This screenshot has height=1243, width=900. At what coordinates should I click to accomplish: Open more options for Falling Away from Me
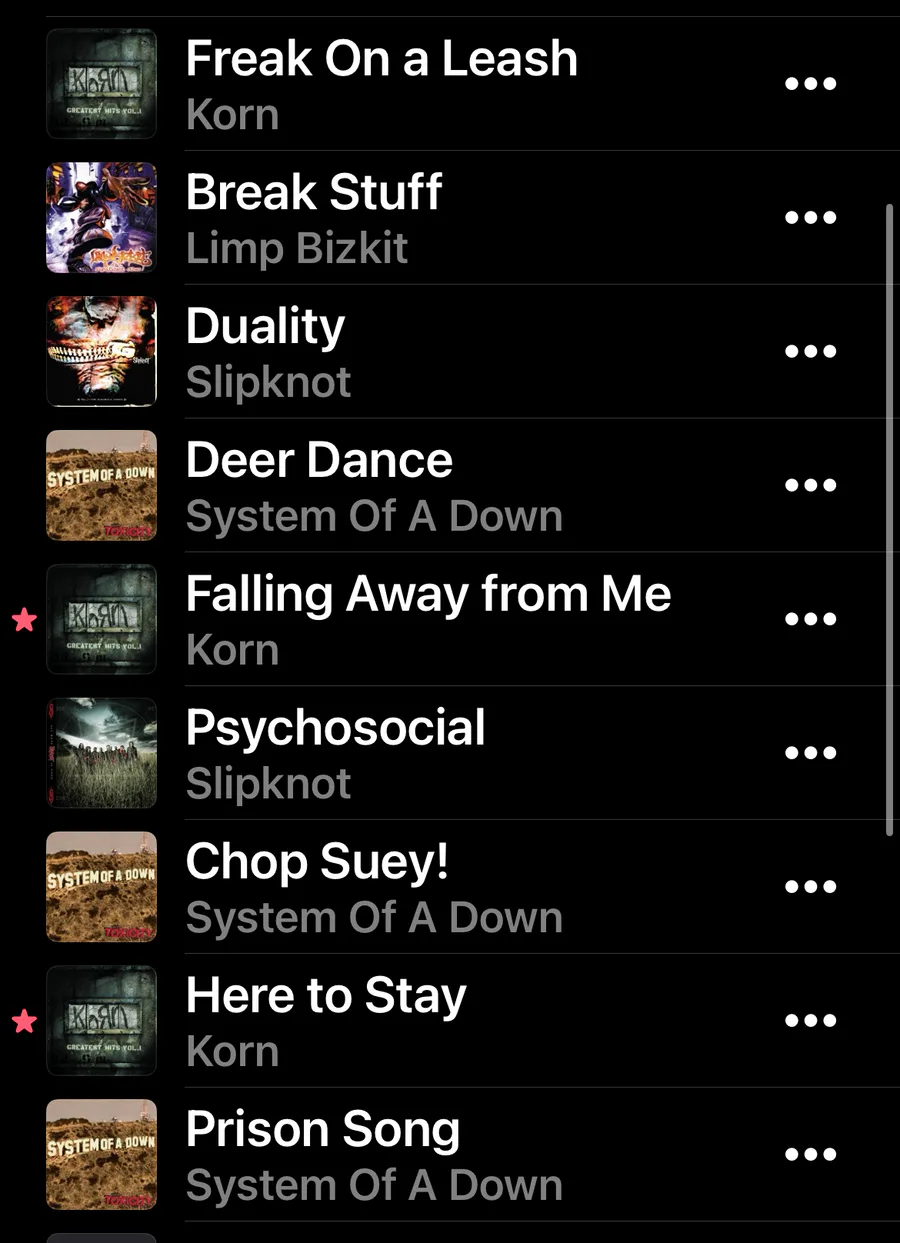click(x=810, y=620)
